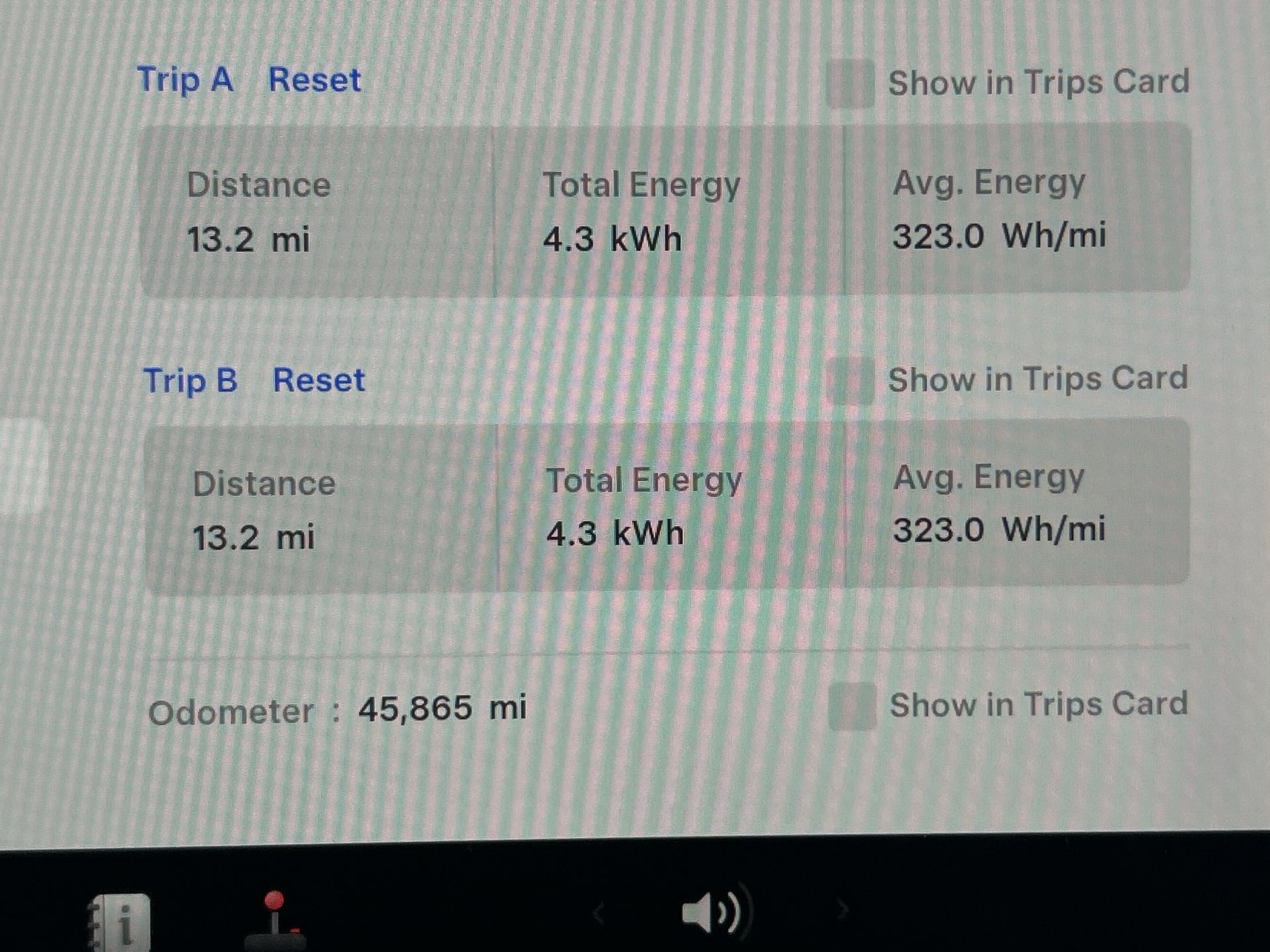Reset the Trip A meter
This screenshot has height=952, width=1270.
[314, 80]
